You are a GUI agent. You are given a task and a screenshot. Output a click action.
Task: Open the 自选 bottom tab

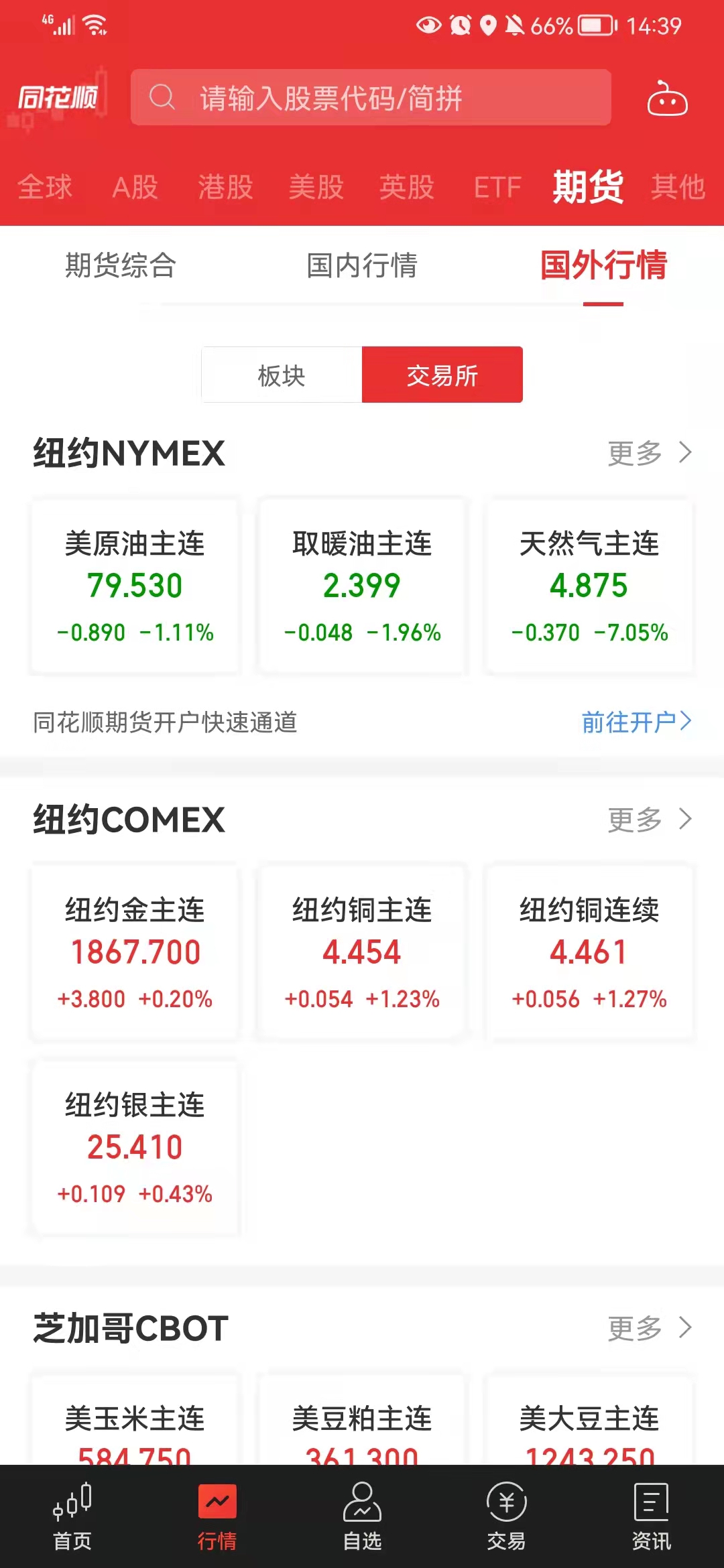click(362, 1517)
